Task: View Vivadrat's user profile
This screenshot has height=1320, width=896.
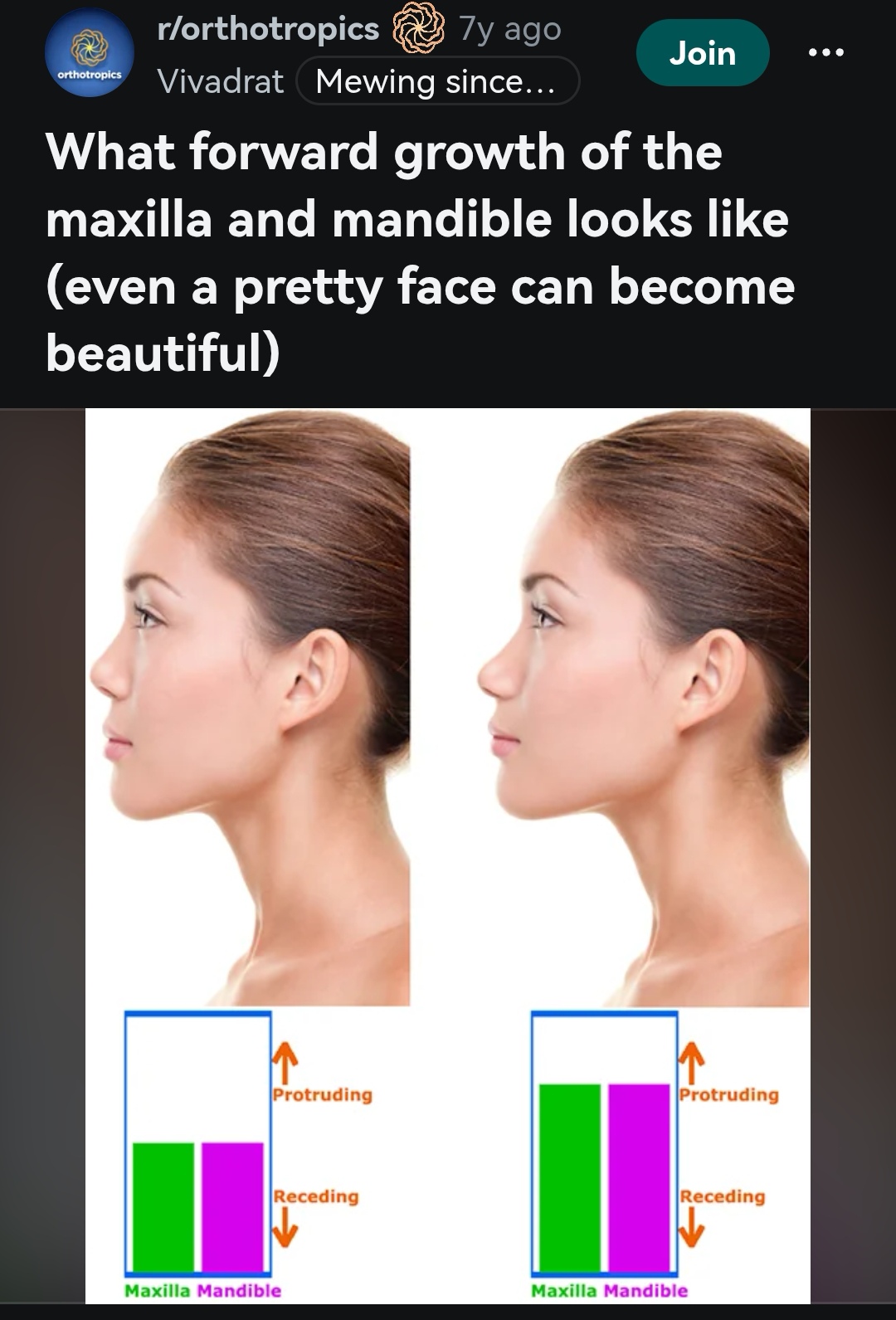Action: [x=218, y=80]
